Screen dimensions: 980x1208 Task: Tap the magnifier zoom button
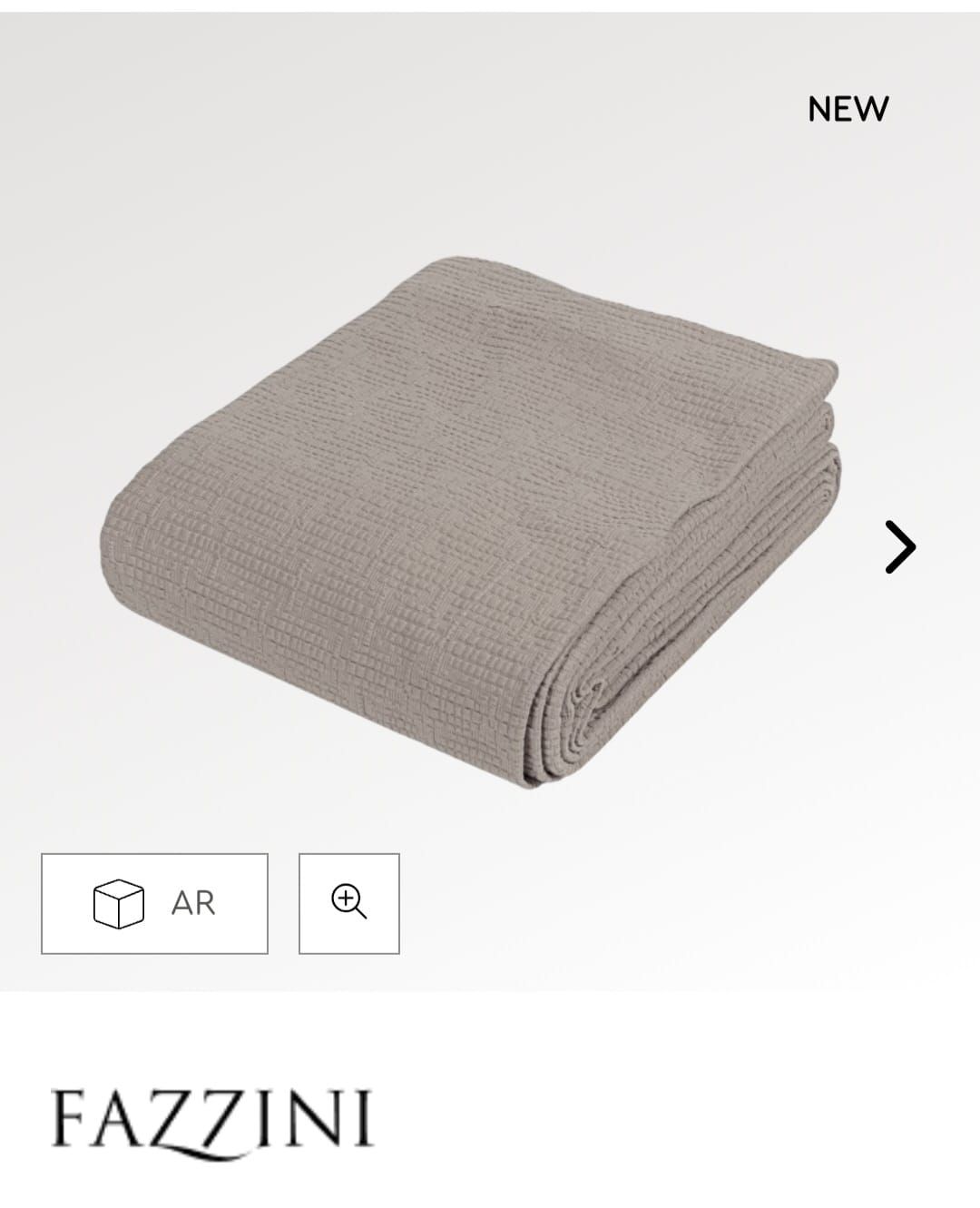point(349,904)
